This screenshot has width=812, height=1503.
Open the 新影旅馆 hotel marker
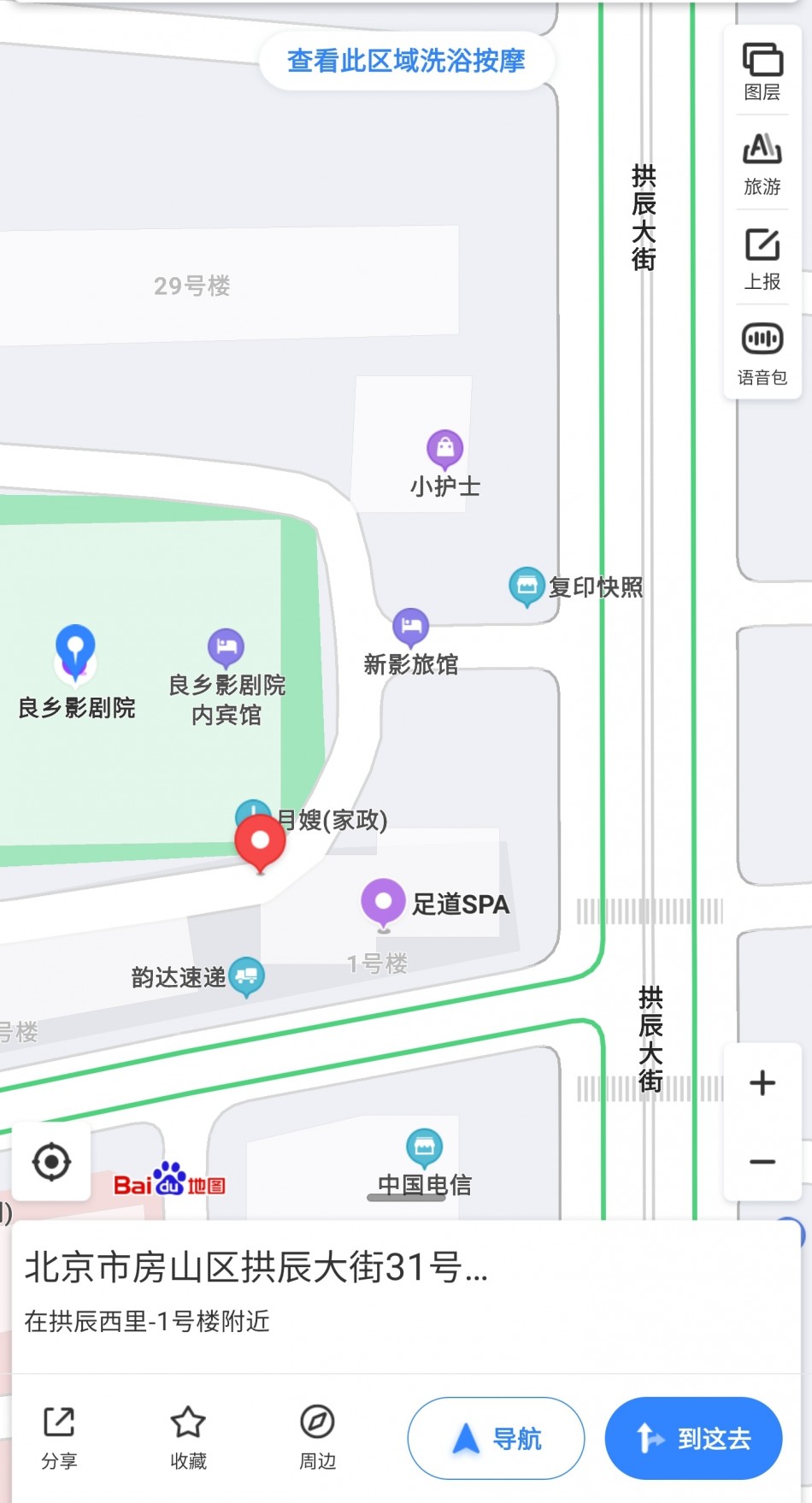(x=410, y=628)
